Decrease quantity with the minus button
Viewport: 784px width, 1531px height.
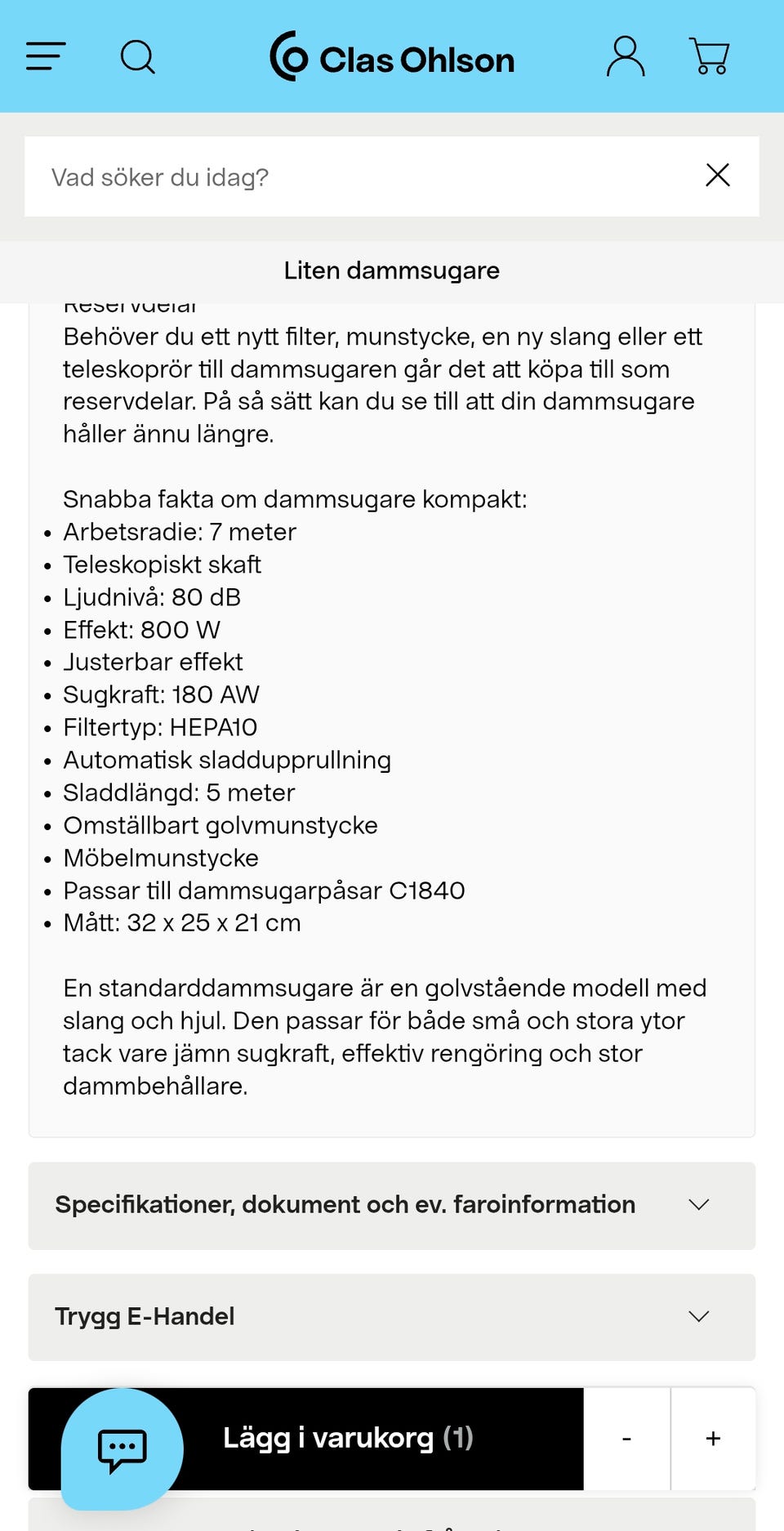point(626,1439)
